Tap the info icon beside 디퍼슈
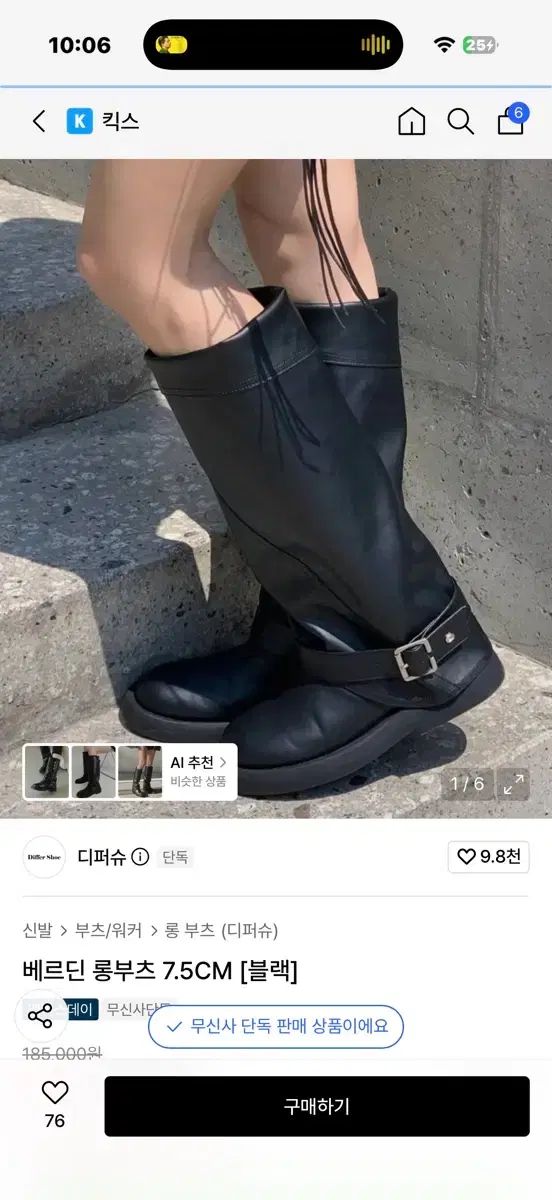The image size is (552, 1200). point(140,857)
